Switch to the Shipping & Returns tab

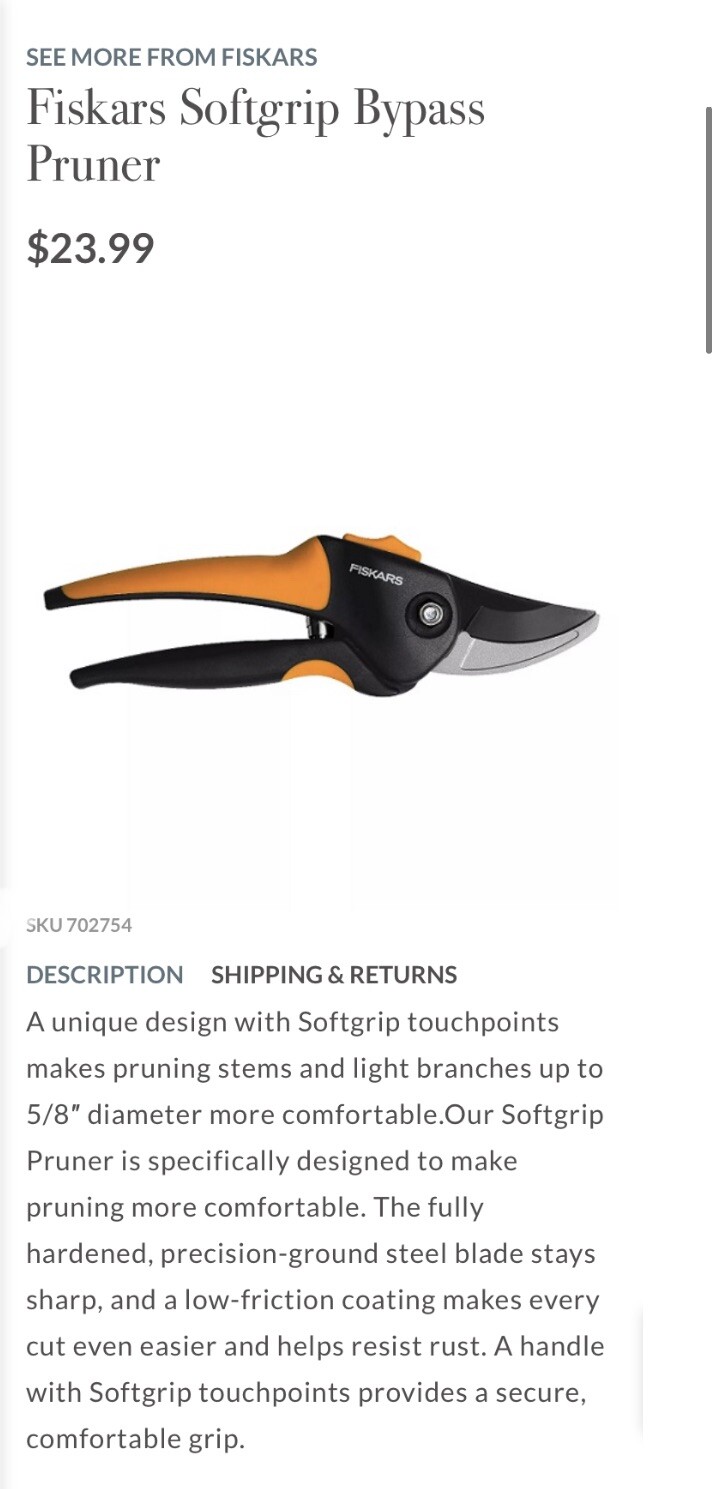click(333, 975)
